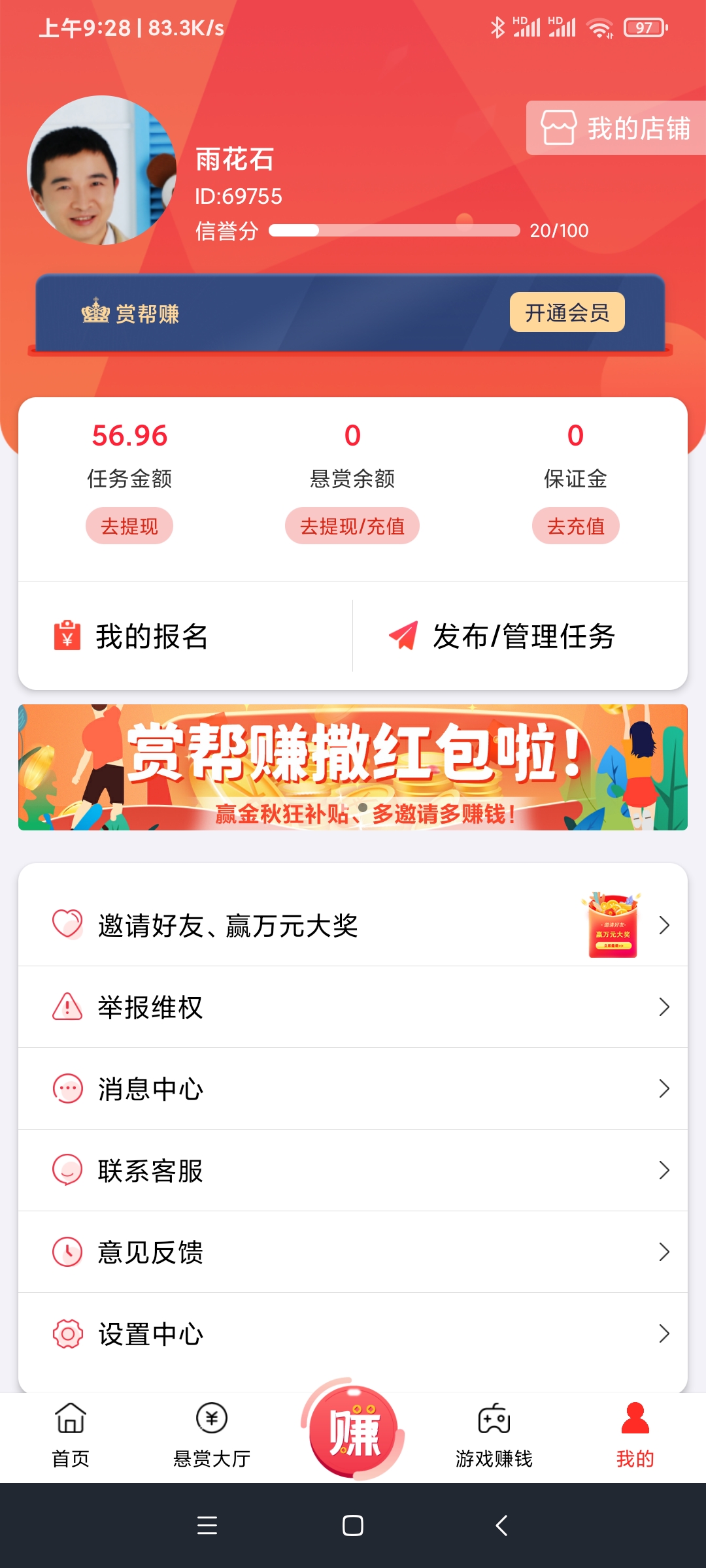706x1568 pixels.
Task: Tap the profile avatar photo
Action: (x=101, y=171)
